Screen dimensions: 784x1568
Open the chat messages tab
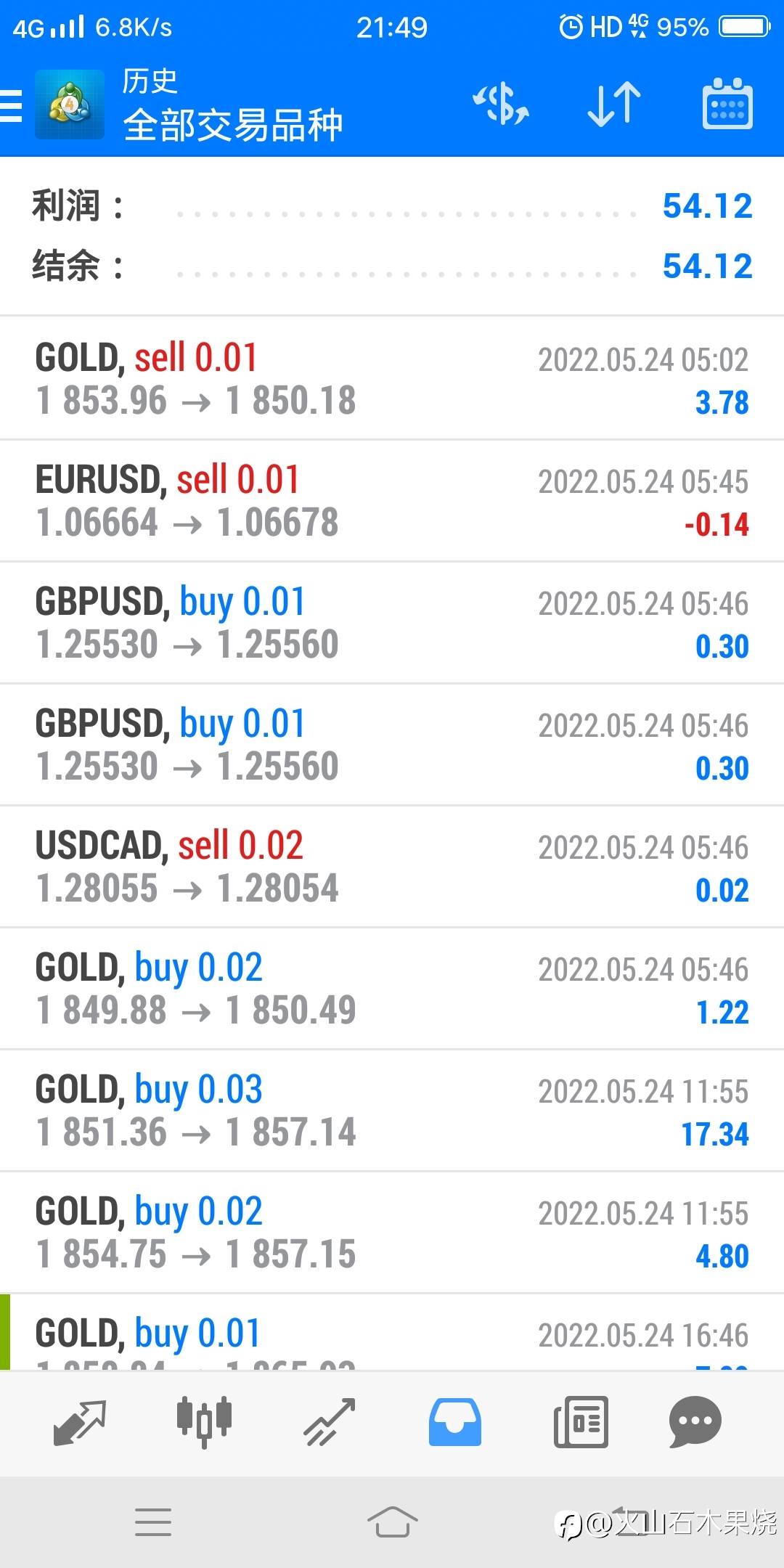pos(695,1421)
